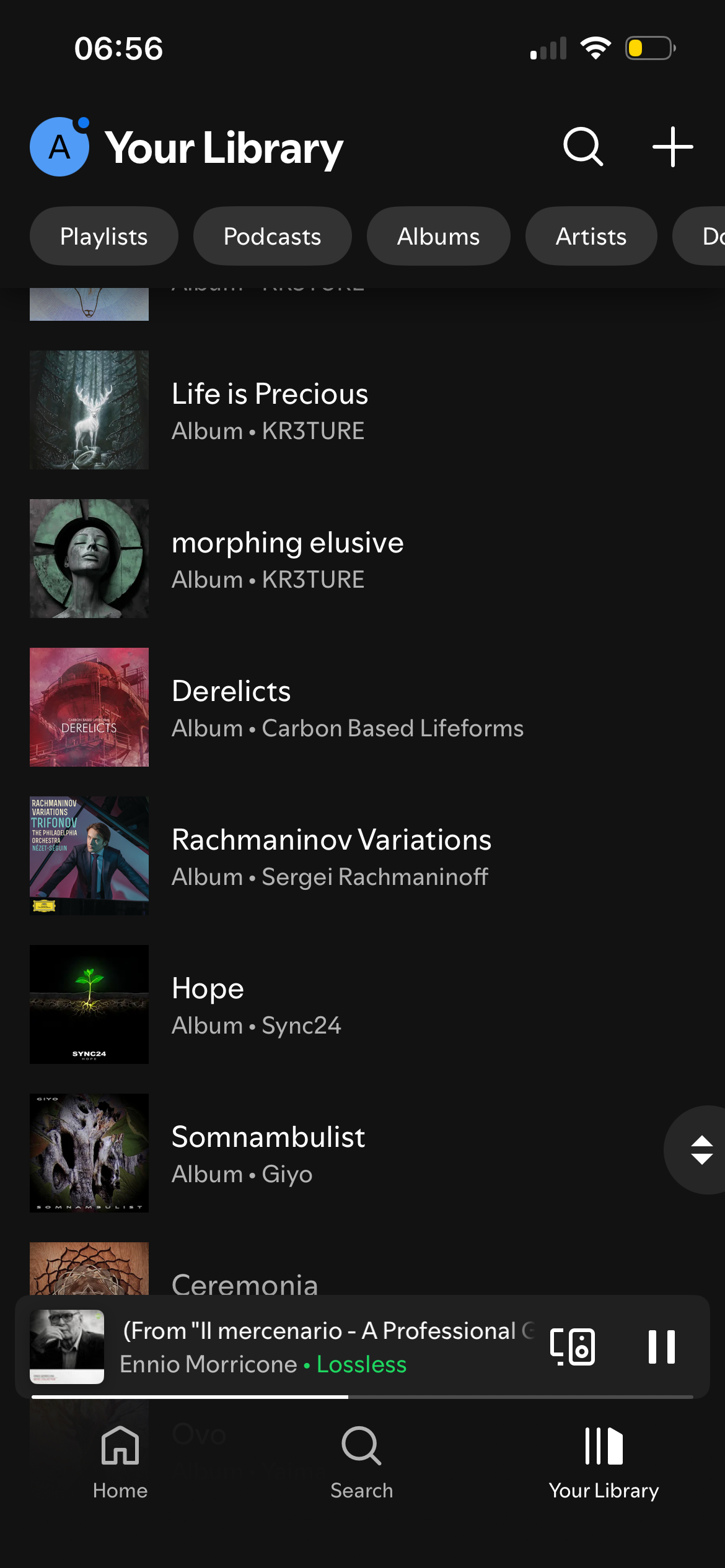Image resolution: width=725 pixels, height=1568 pixels.
Task: Go to the Home tab
Action: 120,1461
